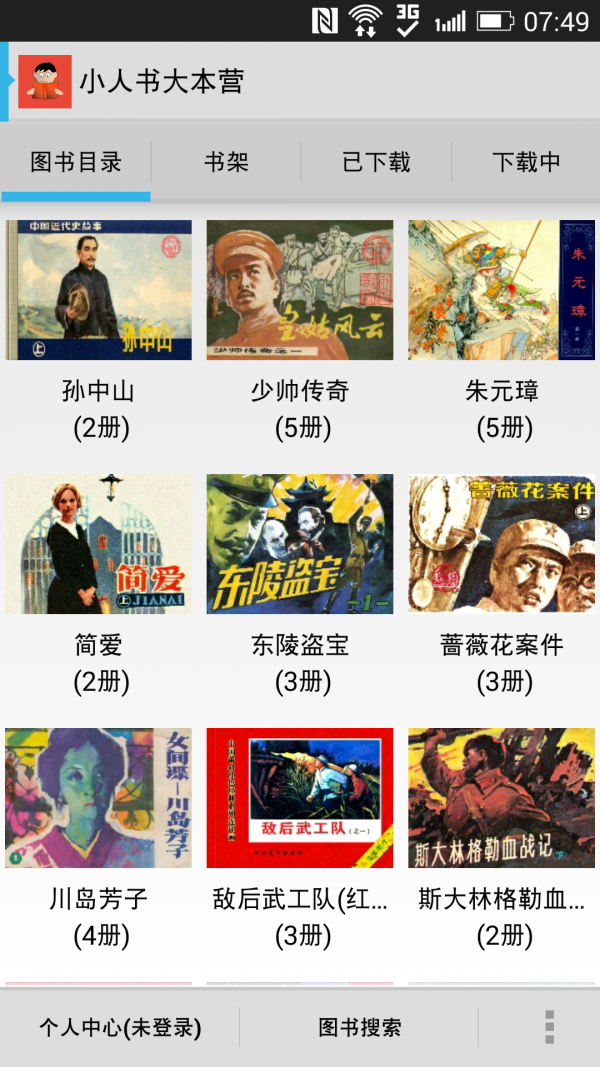Open the overflow menu in the bottom bar
The height and width of the screenshot is (1067, 600).
point(548,1027)
